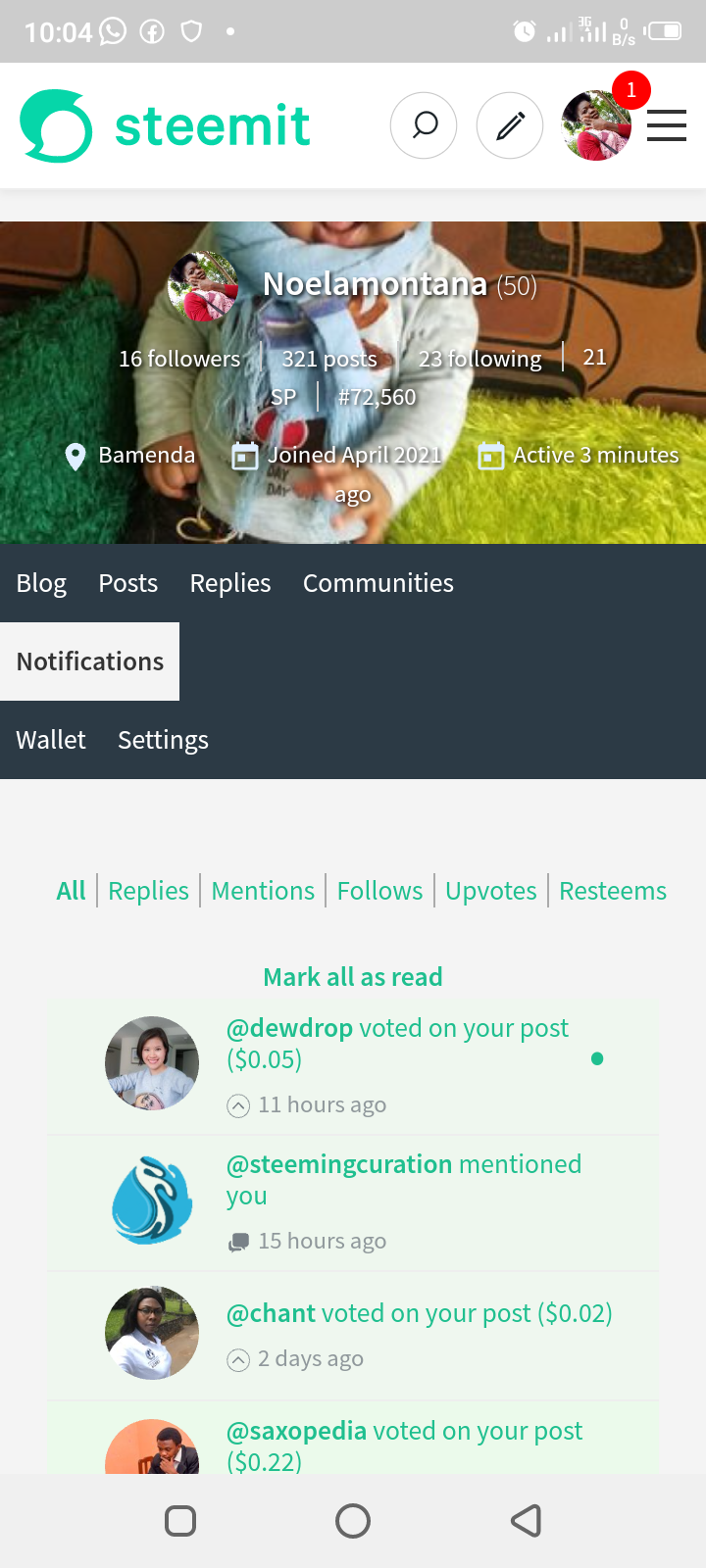Open the @chant vote notification

point(353,1336)
